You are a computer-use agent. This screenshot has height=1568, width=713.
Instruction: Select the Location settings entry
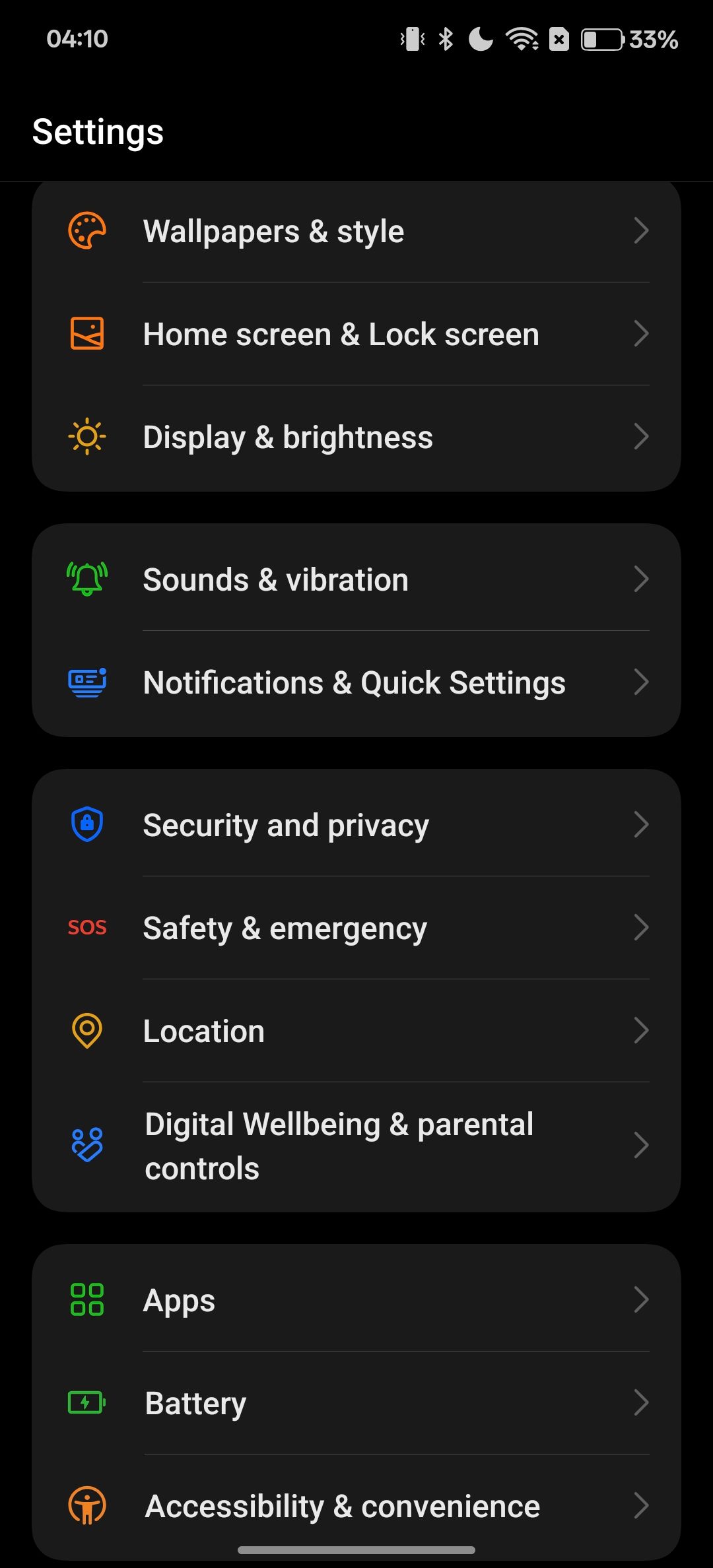tap(356, 1030)
